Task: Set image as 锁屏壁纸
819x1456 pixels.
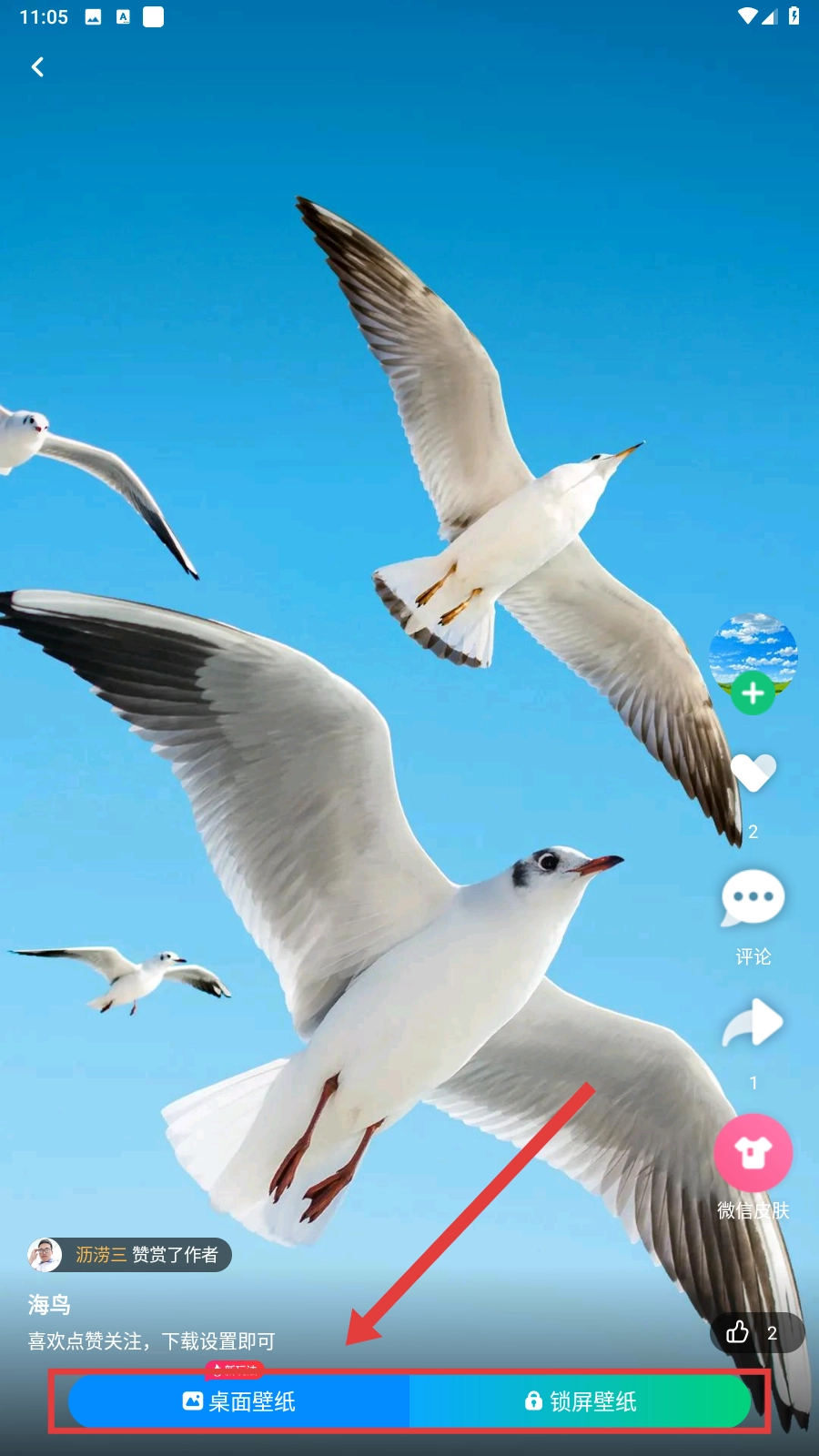Action: [581, 1401]
